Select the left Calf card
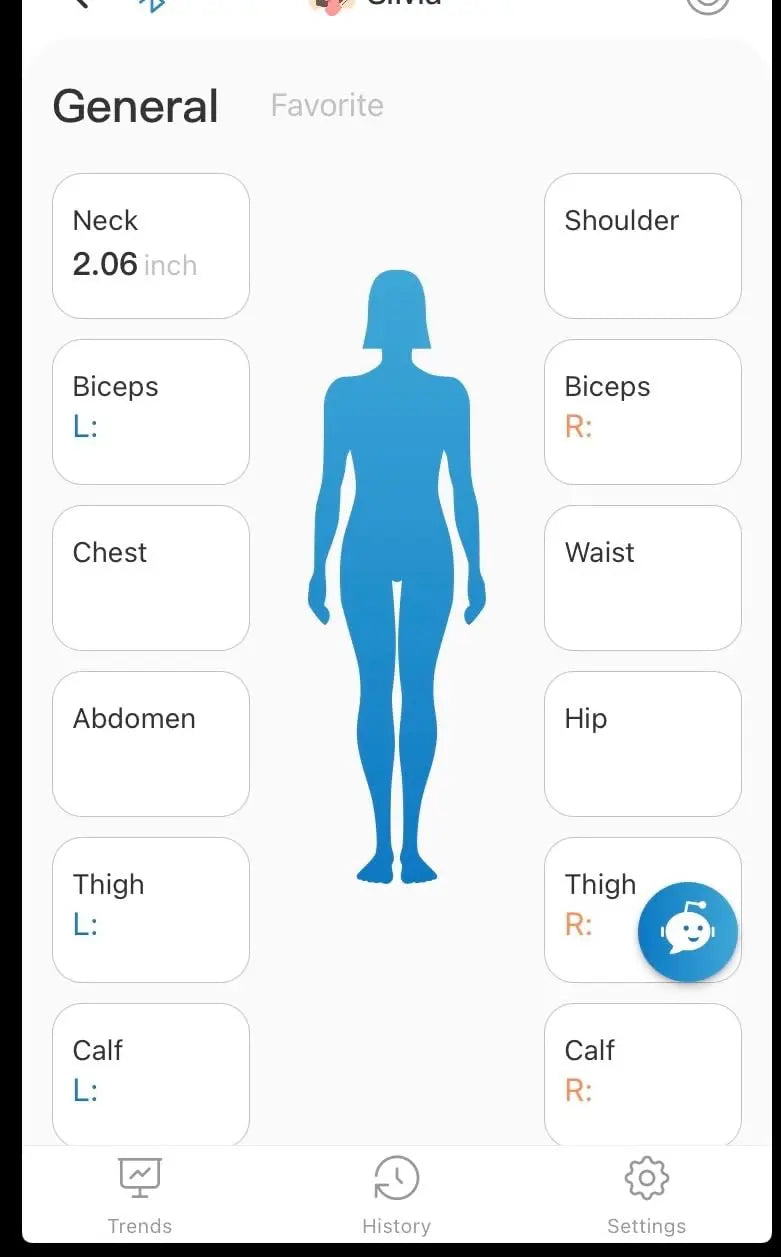This screenshot has height=1257, width=781. pos(150,1075)
